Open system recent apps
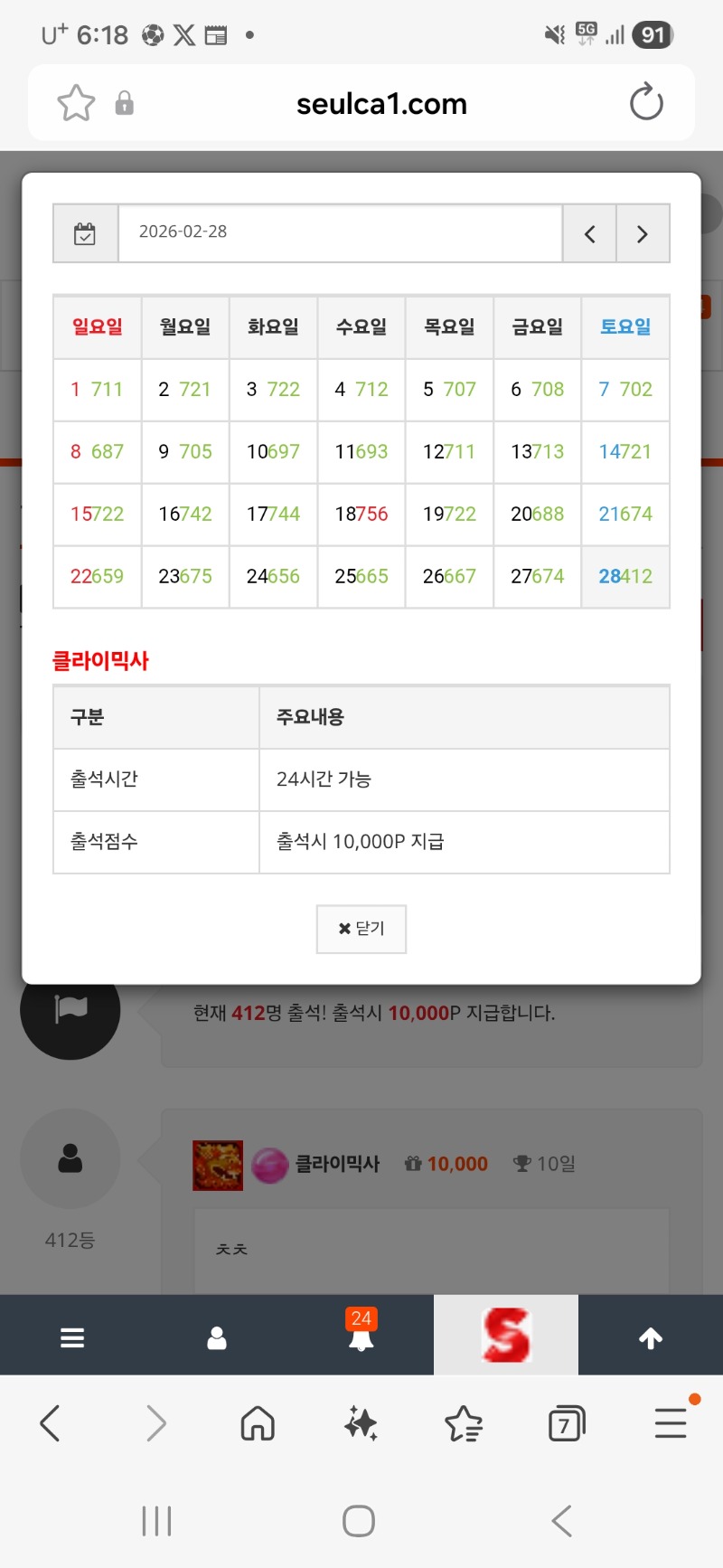The width and height of the screenshot is (723, 1568). point(156,1521)
